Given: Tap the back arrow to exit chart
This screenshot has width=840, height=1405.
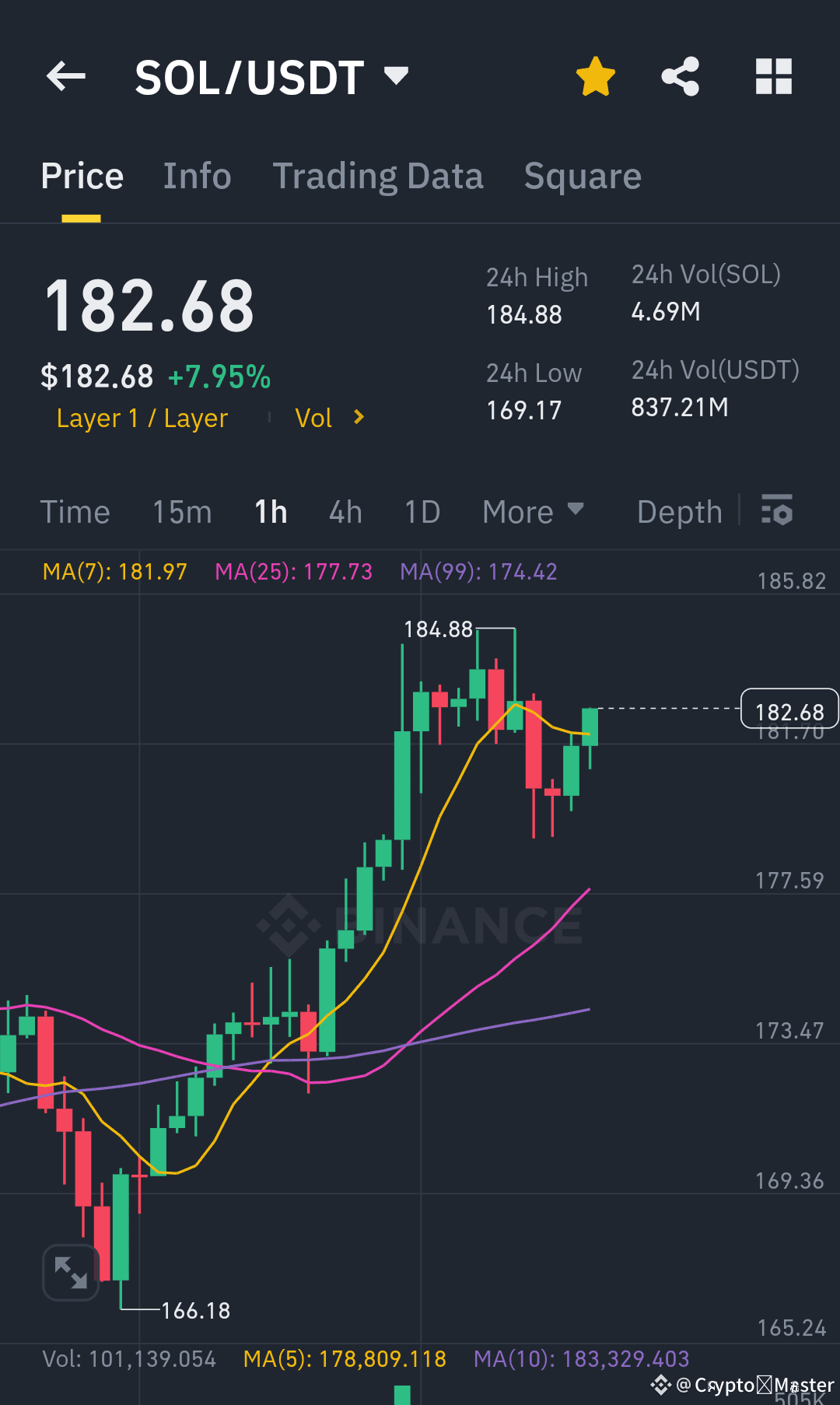Looking at the screenshot, I should [x=65, y=75].
